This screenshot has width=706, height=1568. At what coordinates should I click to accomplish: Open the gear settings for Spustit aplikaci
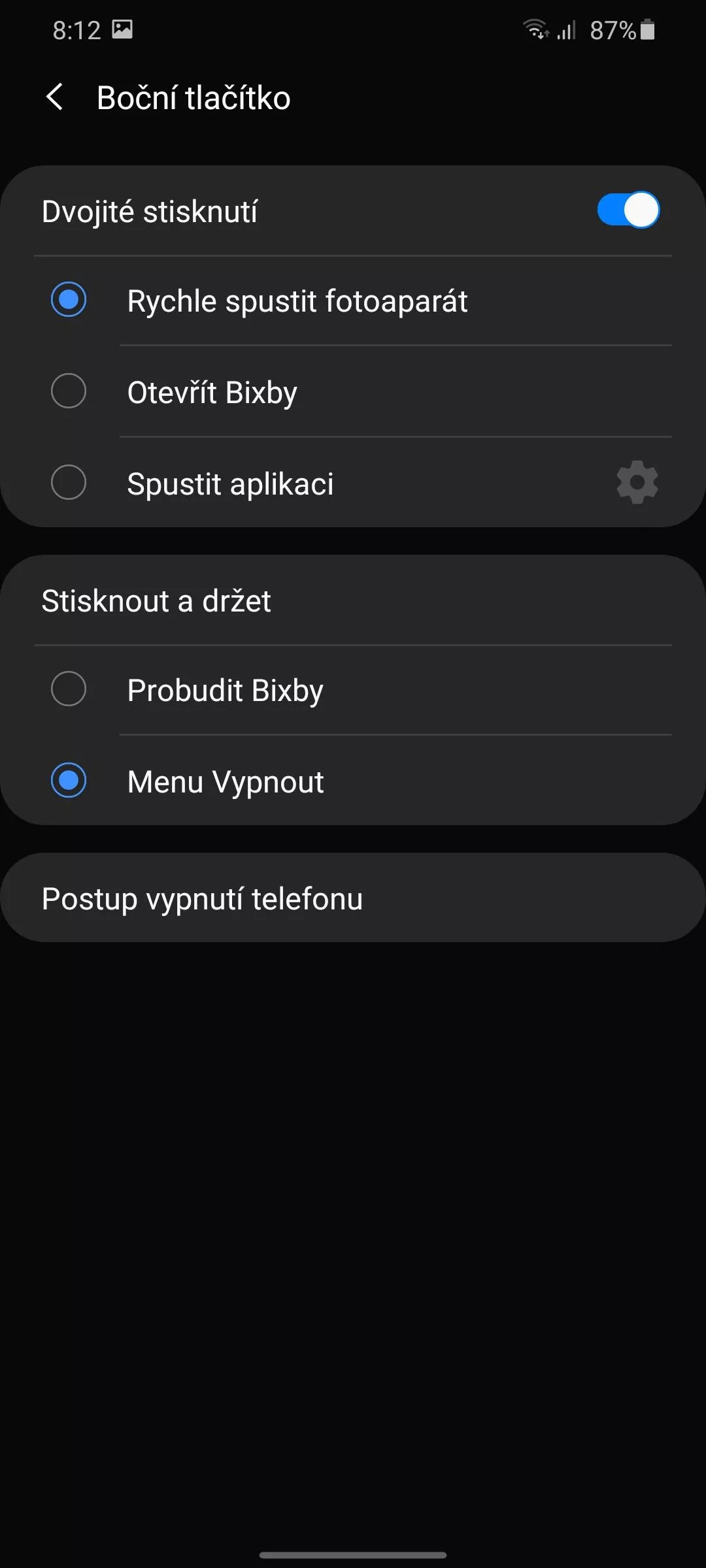pos(637,483)
